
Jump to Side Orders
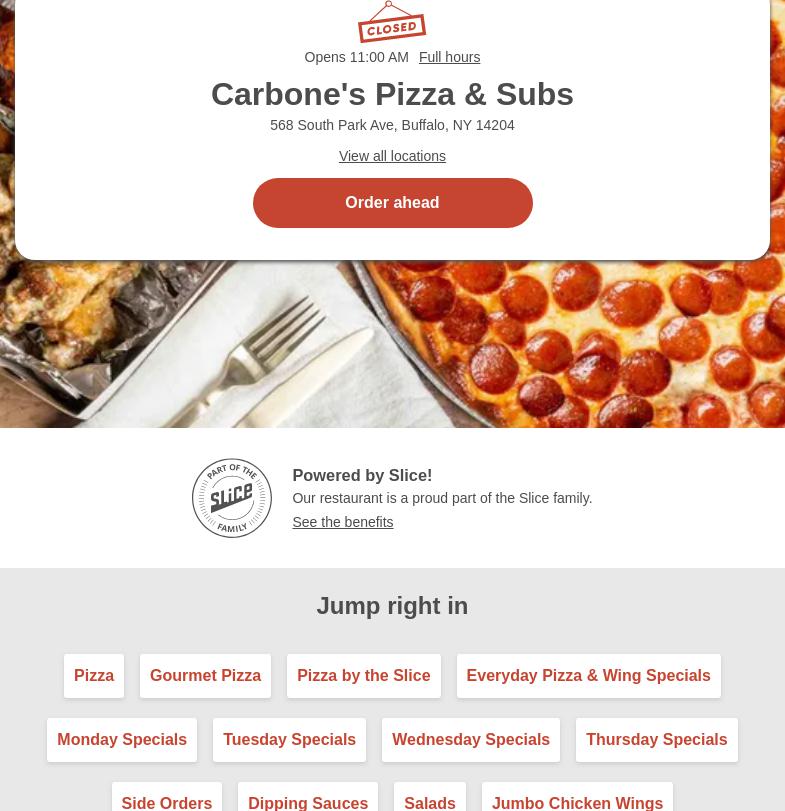pyautogui.click(x=166, y=802)
